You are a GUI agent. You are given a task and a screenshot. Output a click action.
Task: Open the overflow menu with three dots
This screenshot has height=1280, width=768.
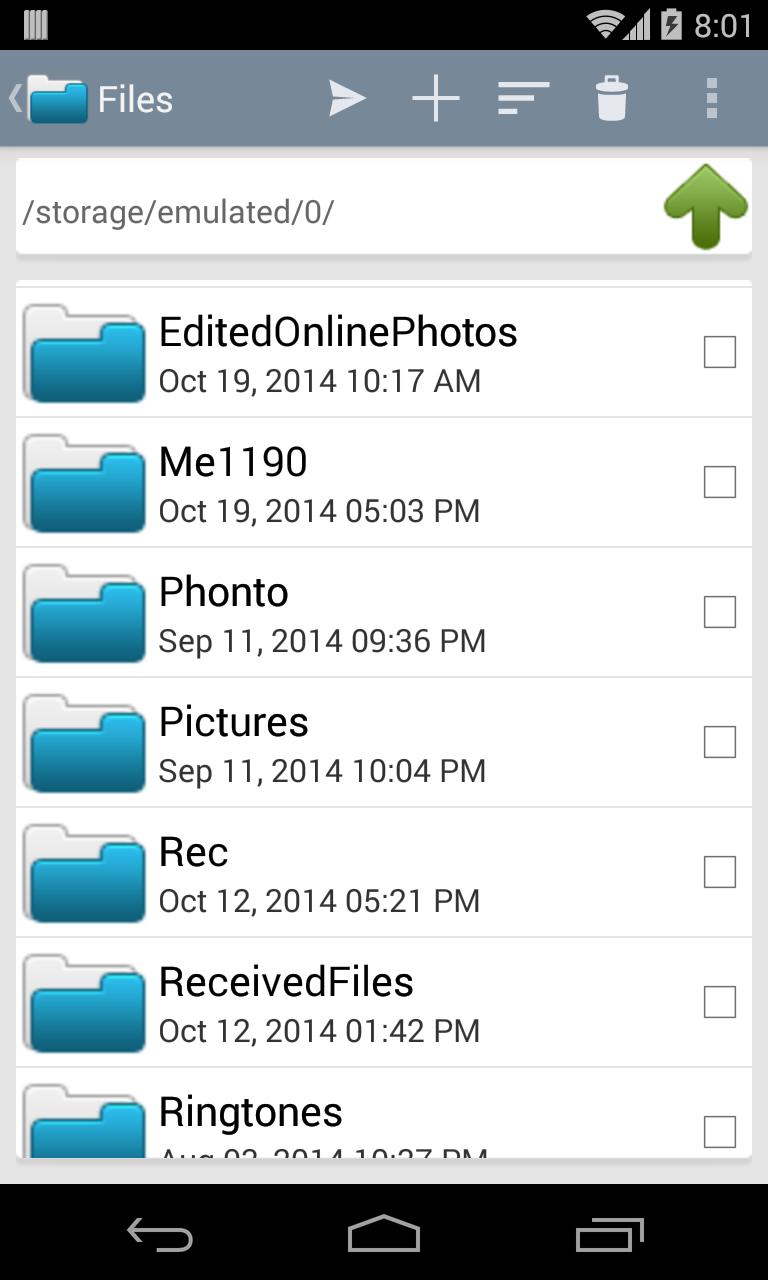coord(712,97)
